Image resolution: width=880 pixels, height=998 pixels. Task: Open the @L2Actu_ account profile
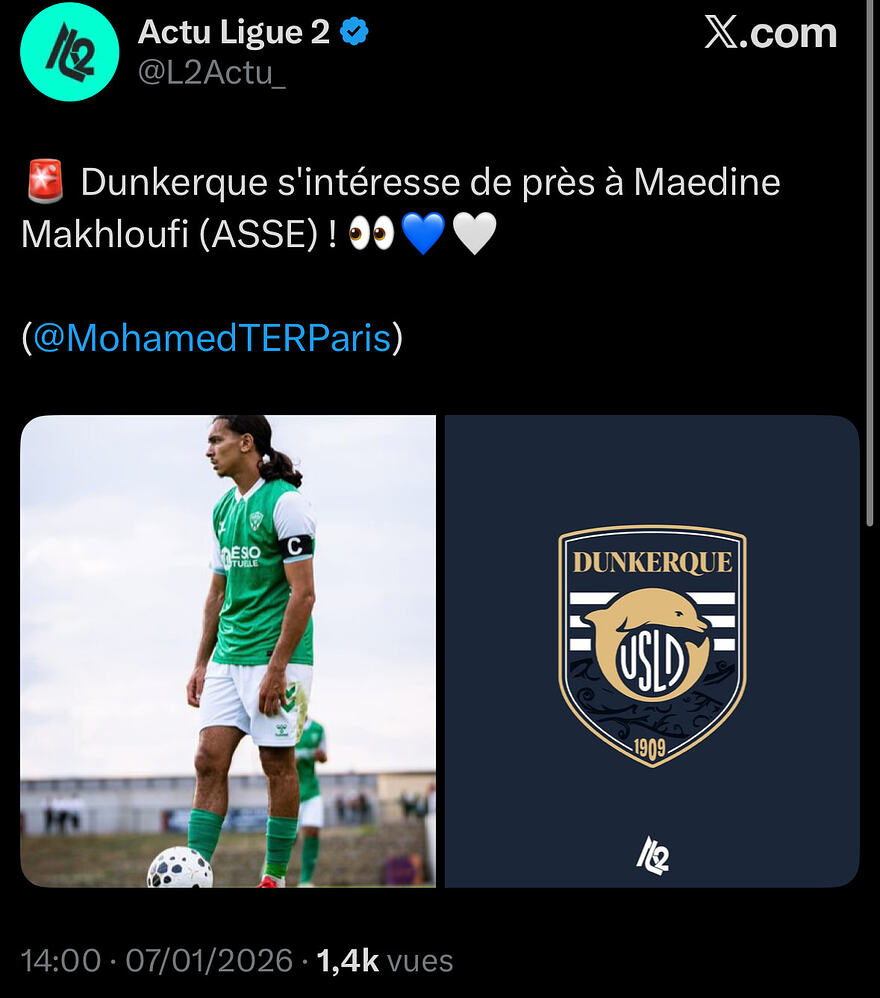[x=211, y=74]
